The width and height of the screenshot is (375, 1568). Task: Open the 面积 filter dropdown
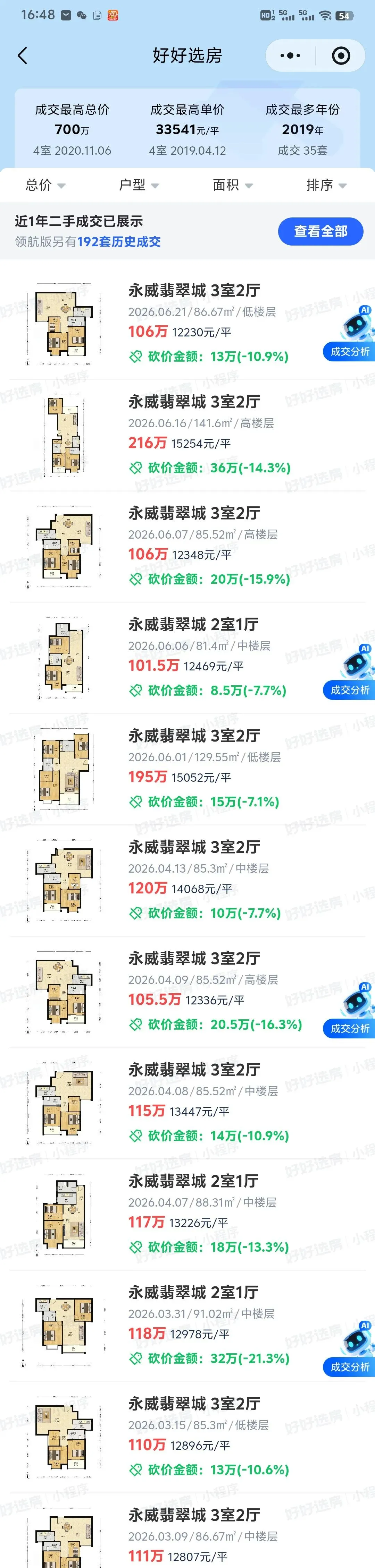(233, 185)
